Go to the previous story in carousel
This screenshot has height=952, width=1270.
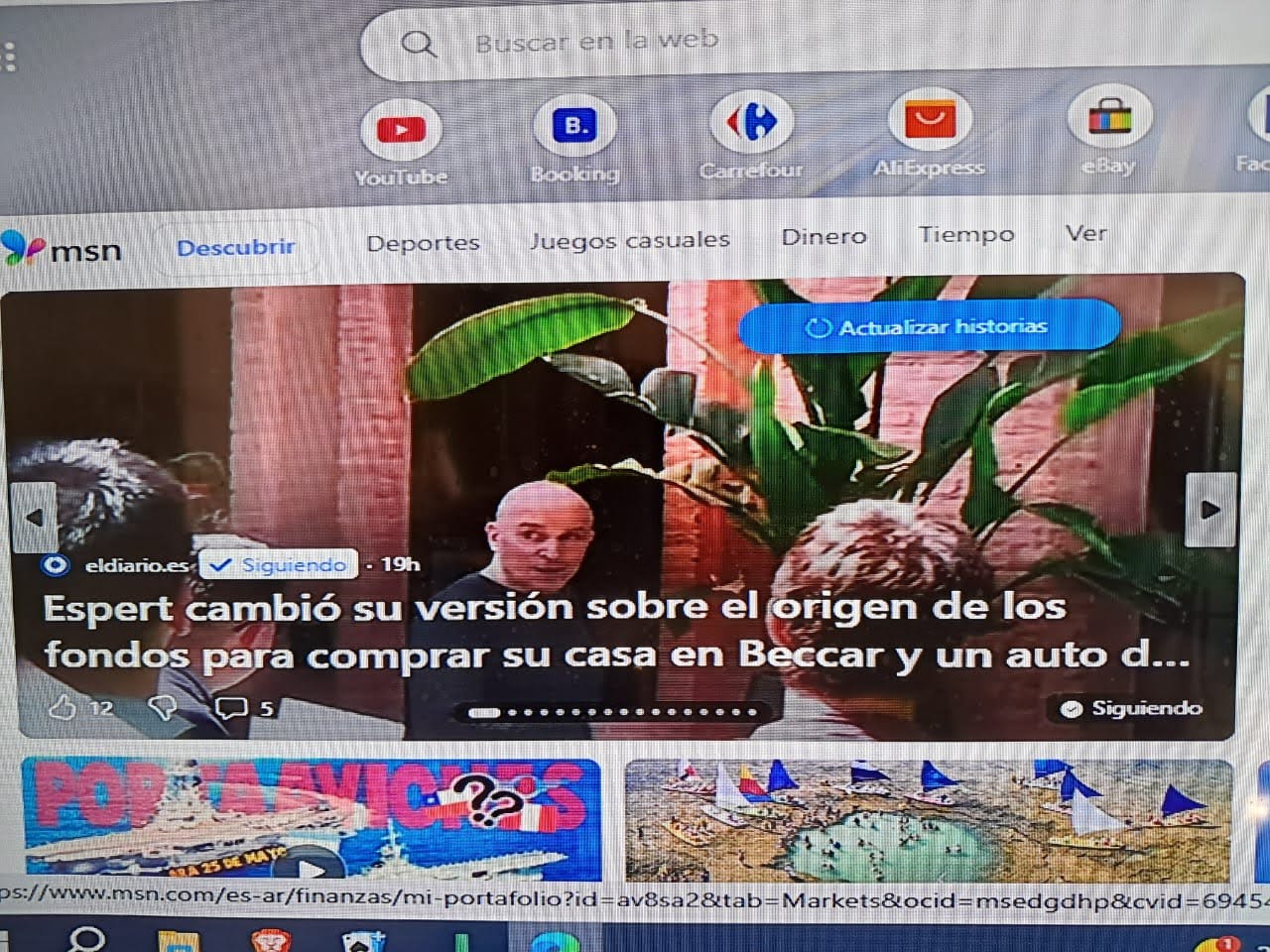pyautogui.click(x=35, y=517)
